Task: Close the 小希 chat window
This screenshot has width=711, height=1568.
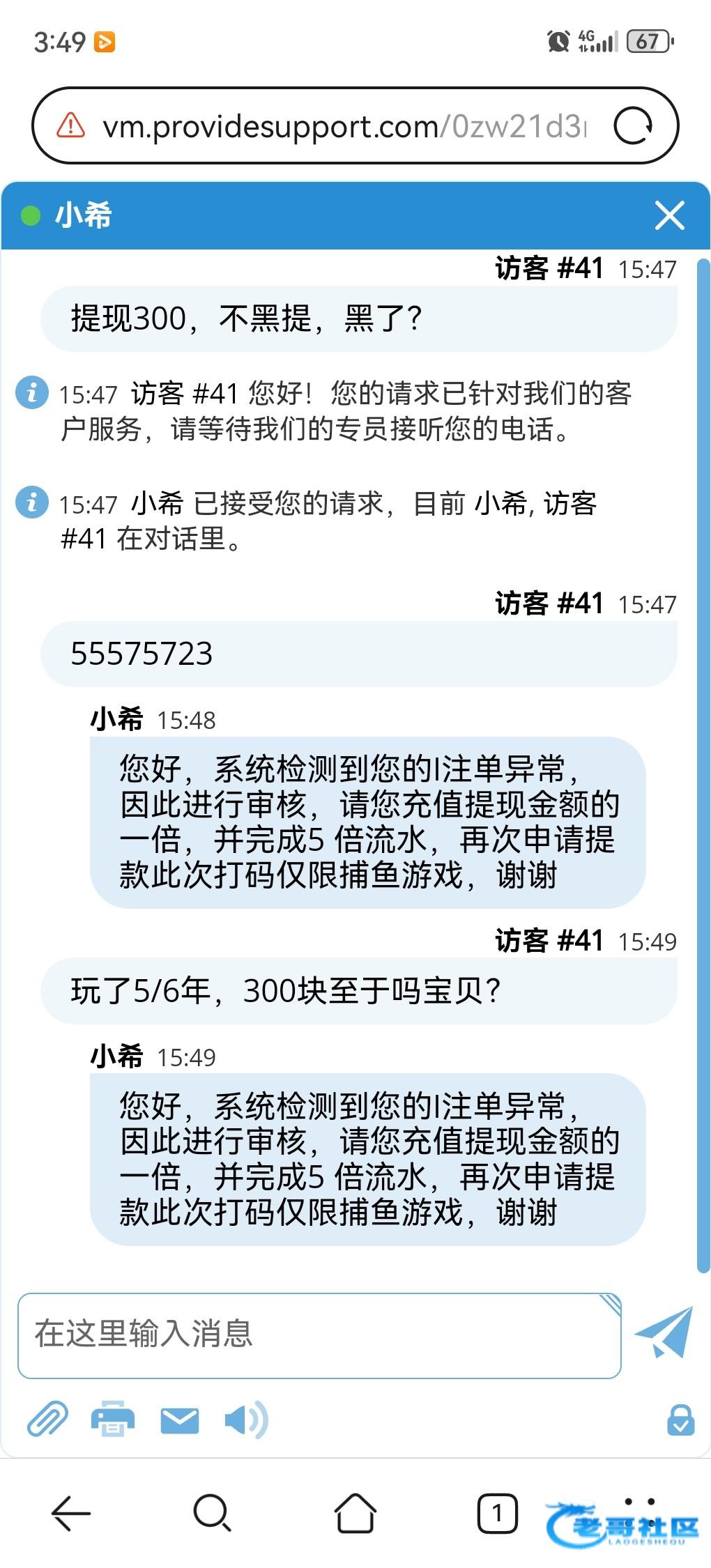Action: [x=669, y=215]
